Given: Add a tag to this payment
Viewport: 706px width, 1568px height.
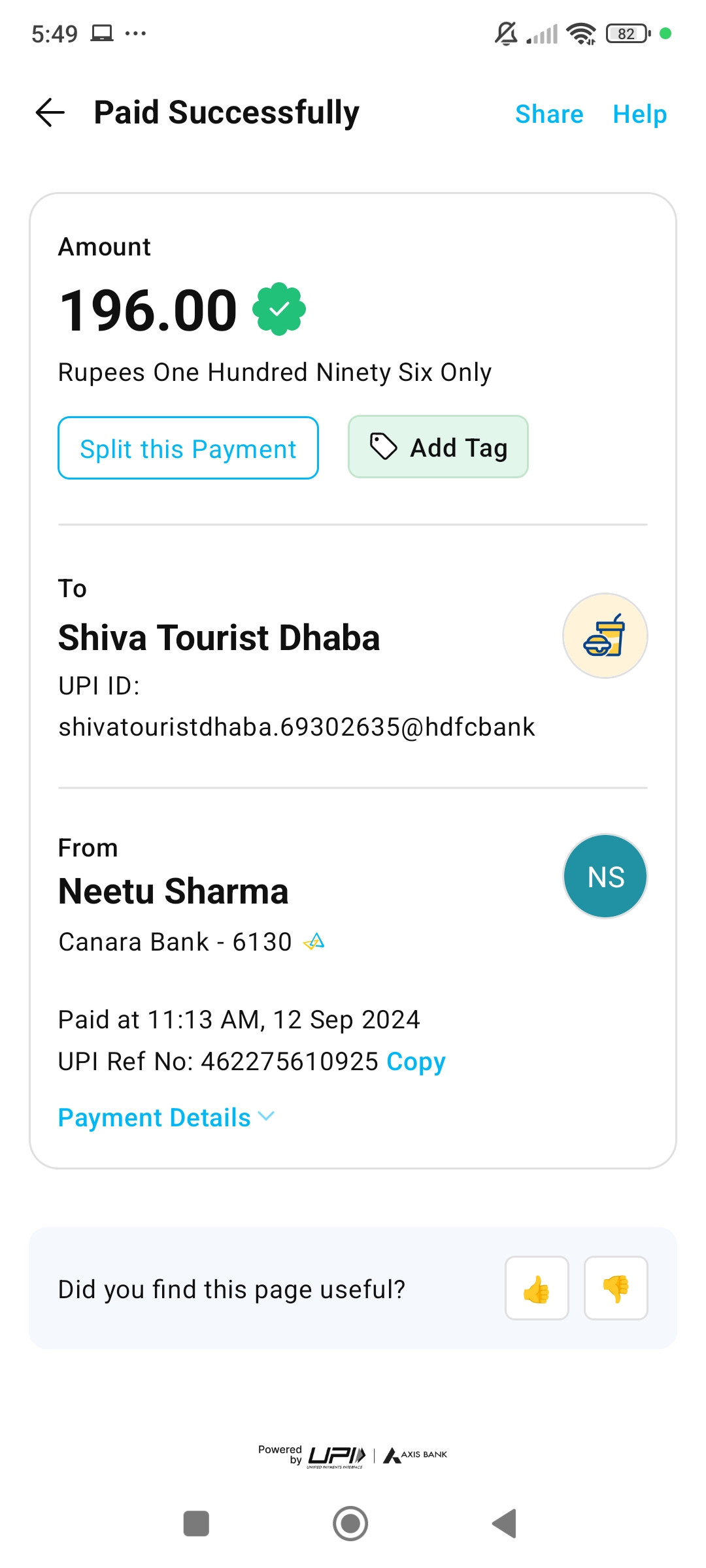Looking at the screenshot, I should click(438, 447).
